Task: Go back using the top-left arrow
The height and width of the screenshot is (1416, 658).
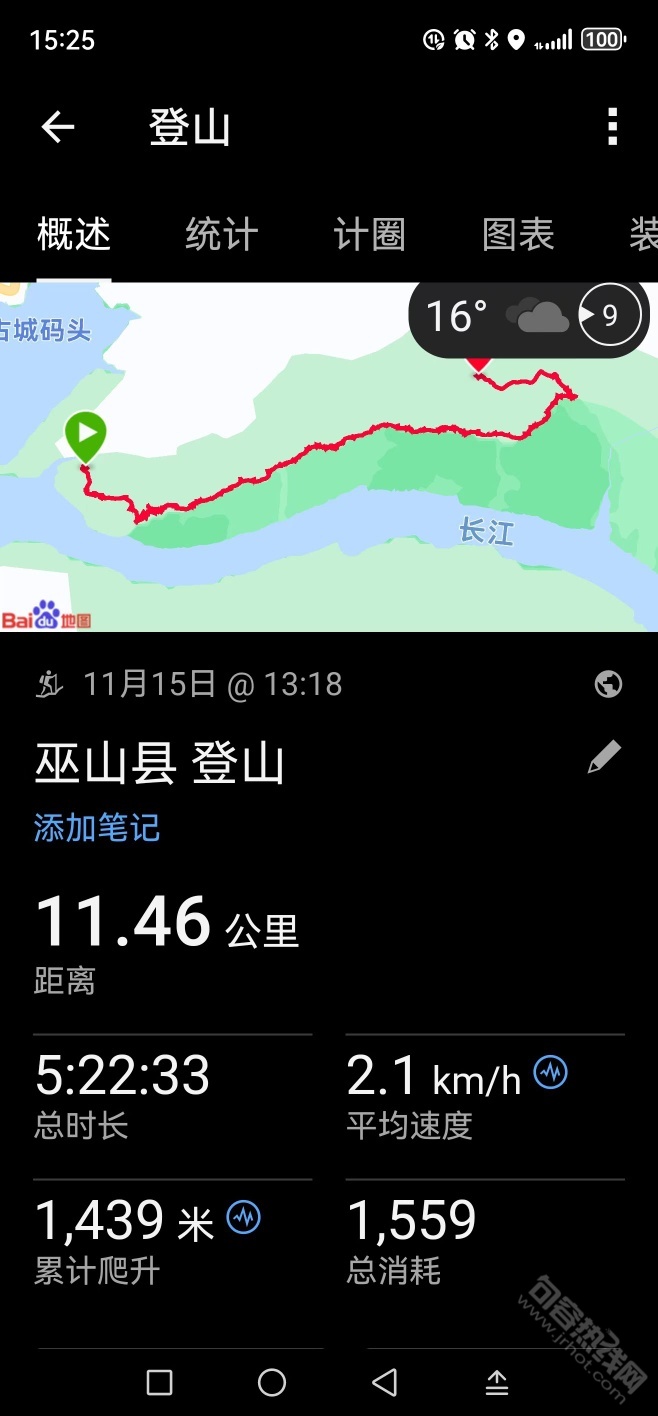Action: (58, 127)
